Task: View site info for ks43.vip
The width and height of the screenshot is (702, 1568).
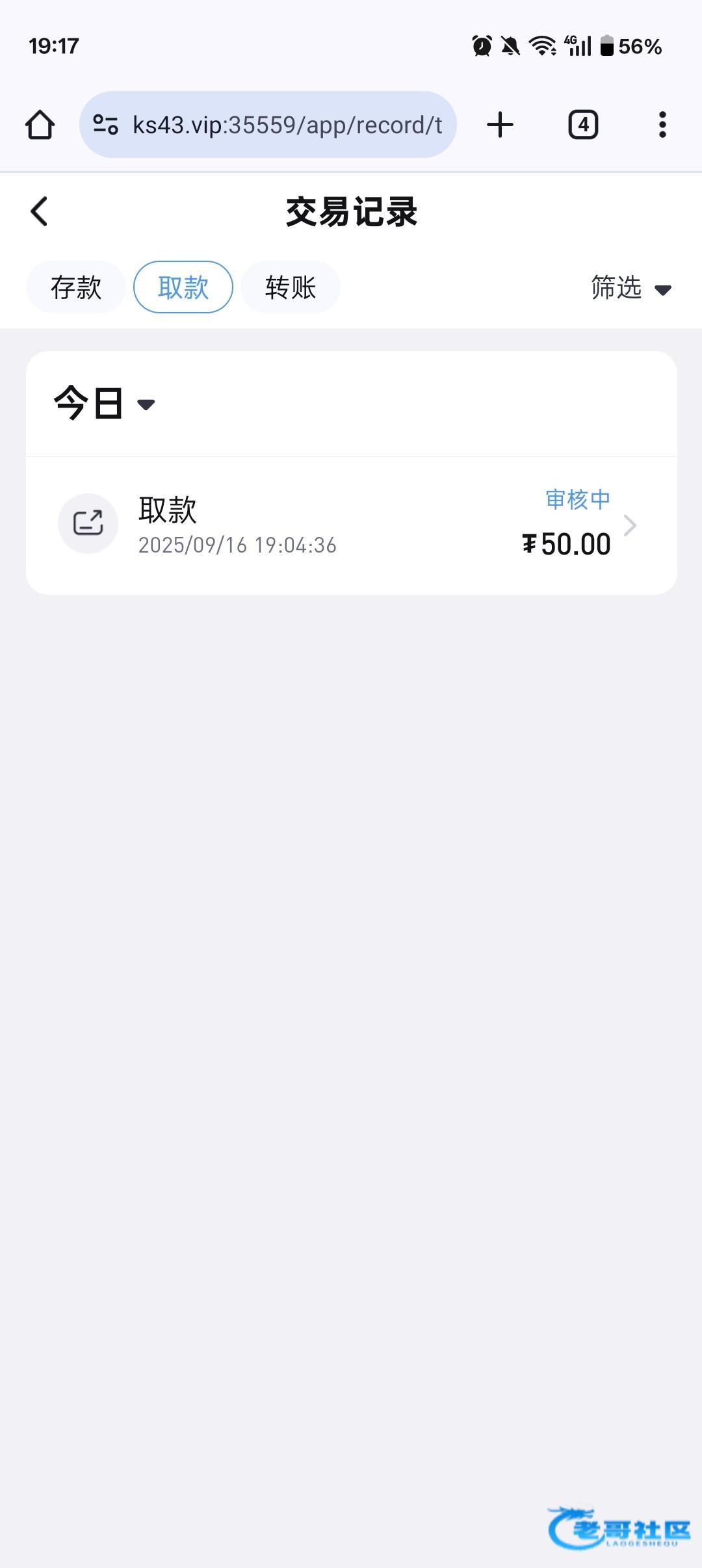Action: click(x=105, y=124)
